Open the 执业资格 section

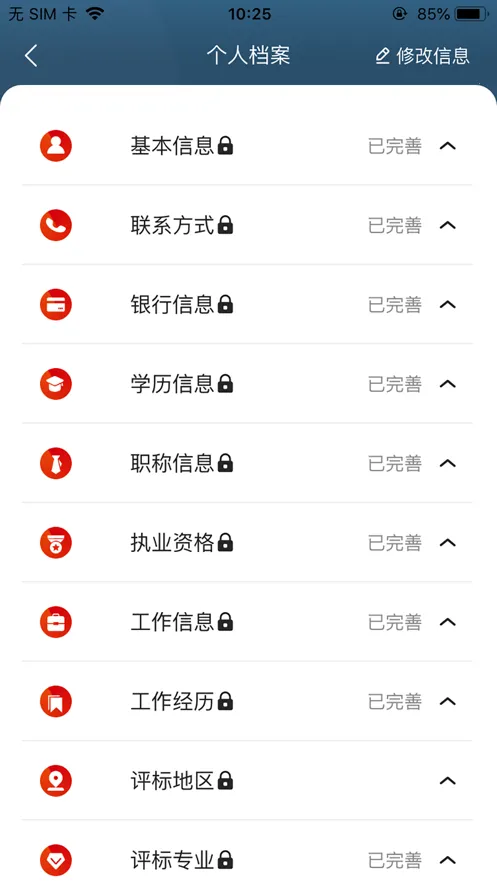247,543
